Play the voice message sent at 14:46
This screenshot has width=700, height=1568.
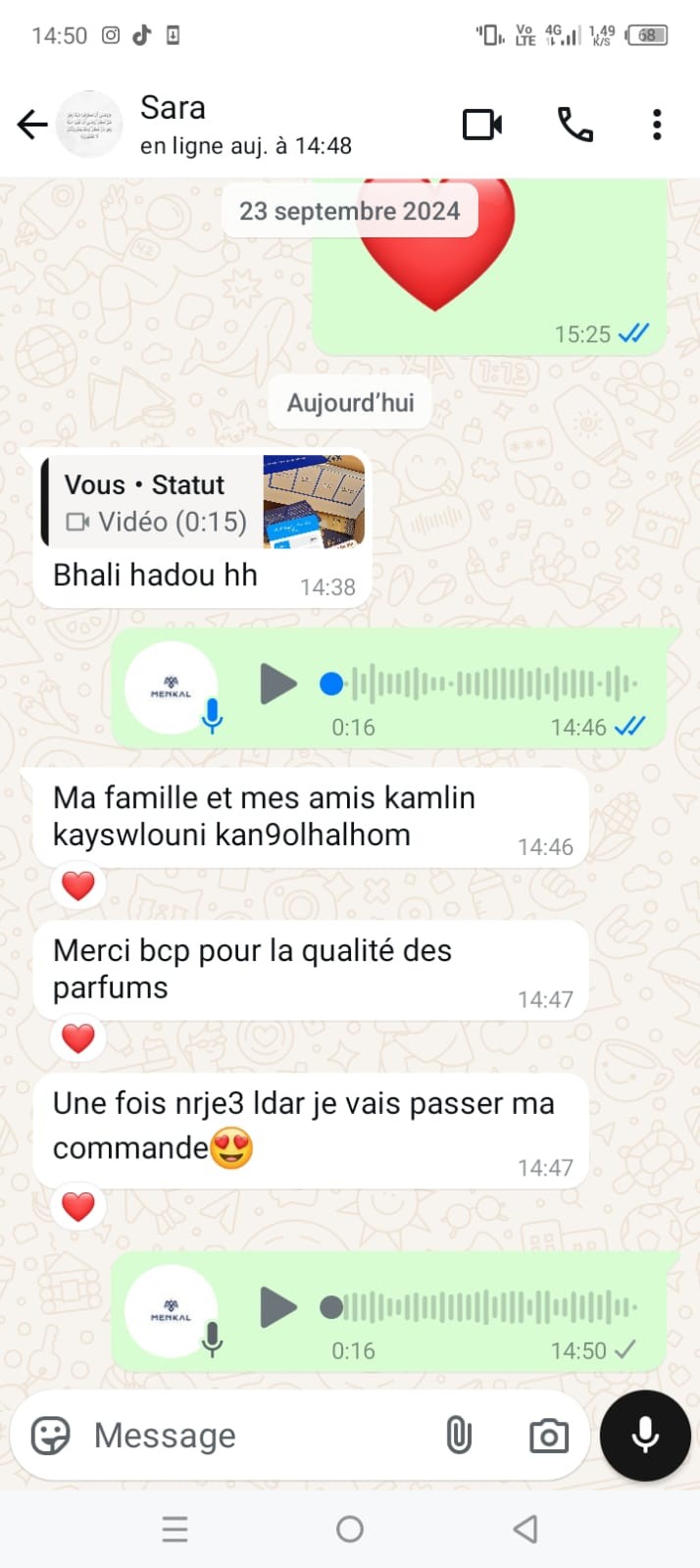[277, 683]
